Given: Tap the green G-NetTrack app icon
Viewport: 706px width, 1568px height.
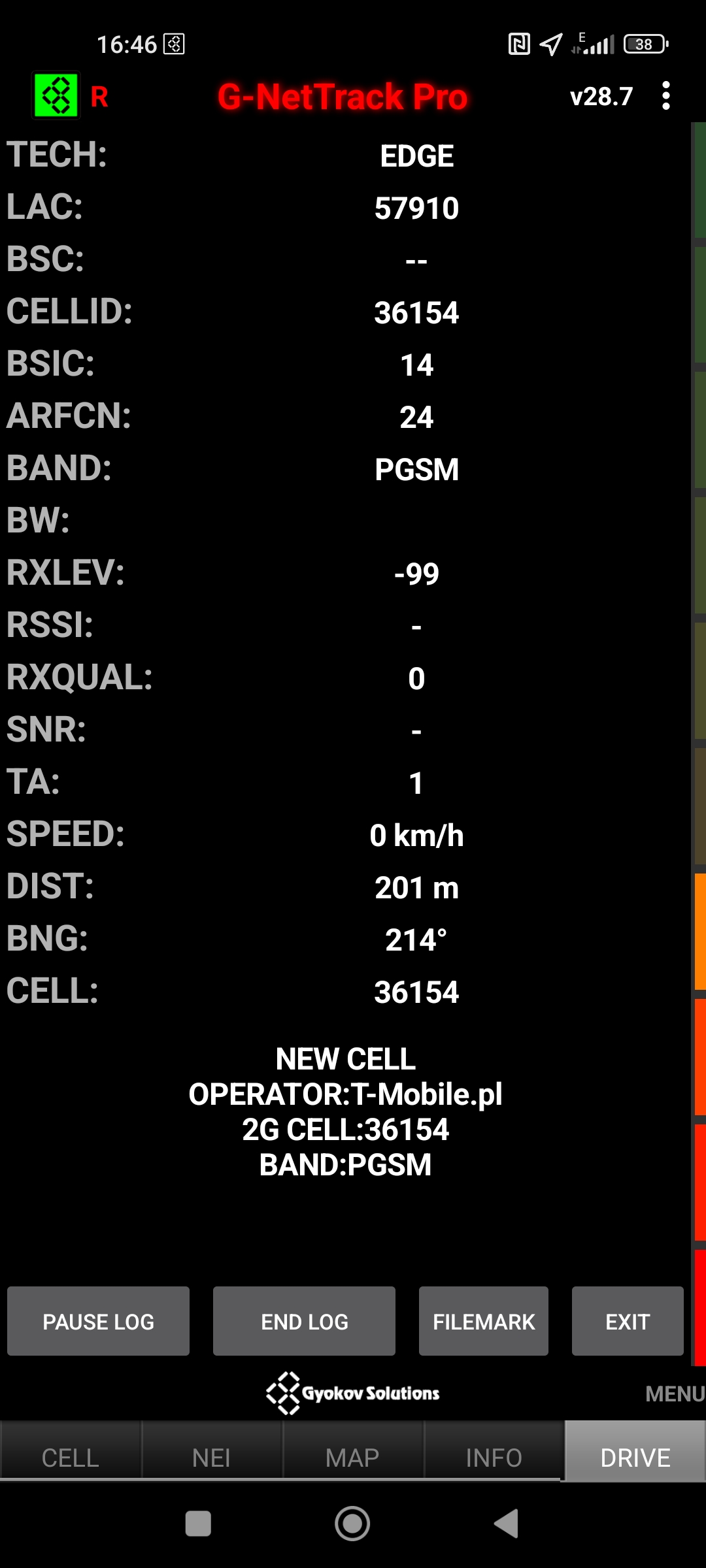Looking at the screenshot, I should pyautogui.click(x=56, y=95).
